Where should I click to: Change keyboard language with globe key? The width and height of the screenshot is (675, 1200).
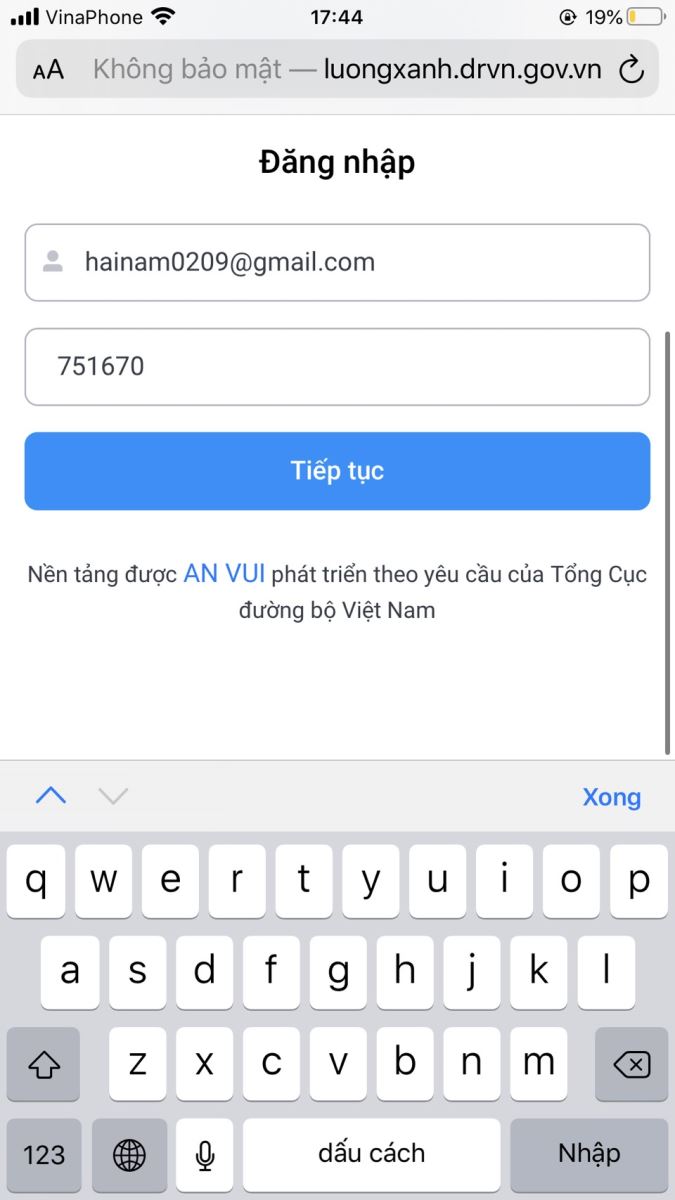coord(129,1155)
